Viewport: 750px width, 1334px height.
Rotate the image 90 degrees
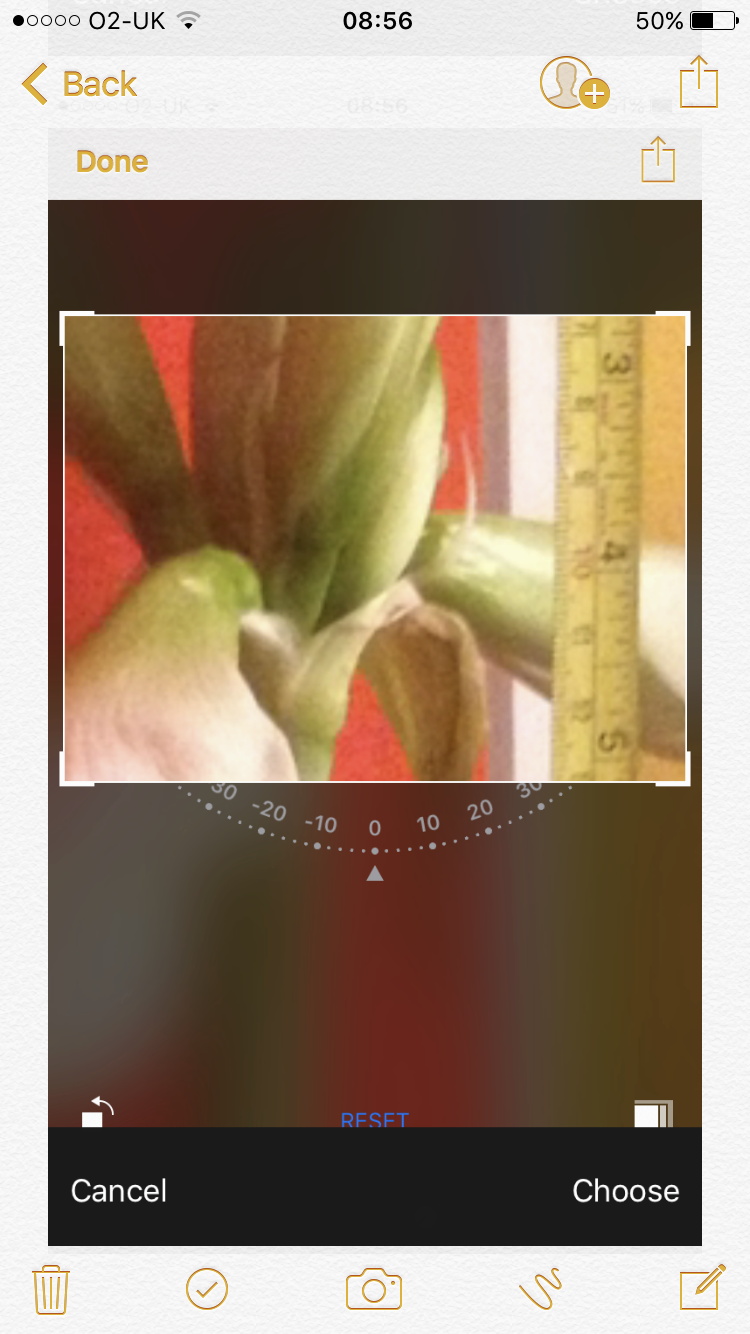pos(97,1113)
